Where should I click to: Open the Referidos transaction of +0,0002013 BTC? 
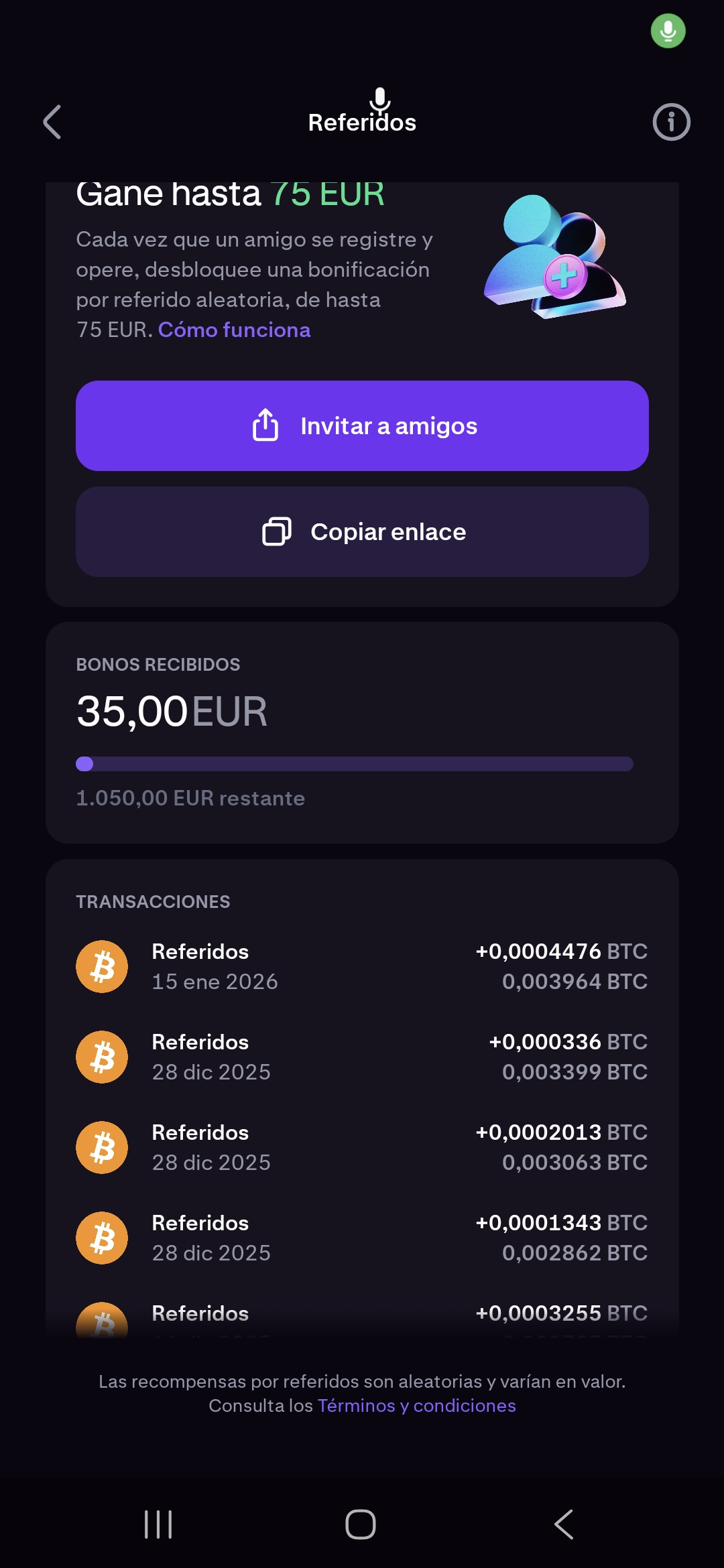pyautogui.click(x=362, y=1147)
